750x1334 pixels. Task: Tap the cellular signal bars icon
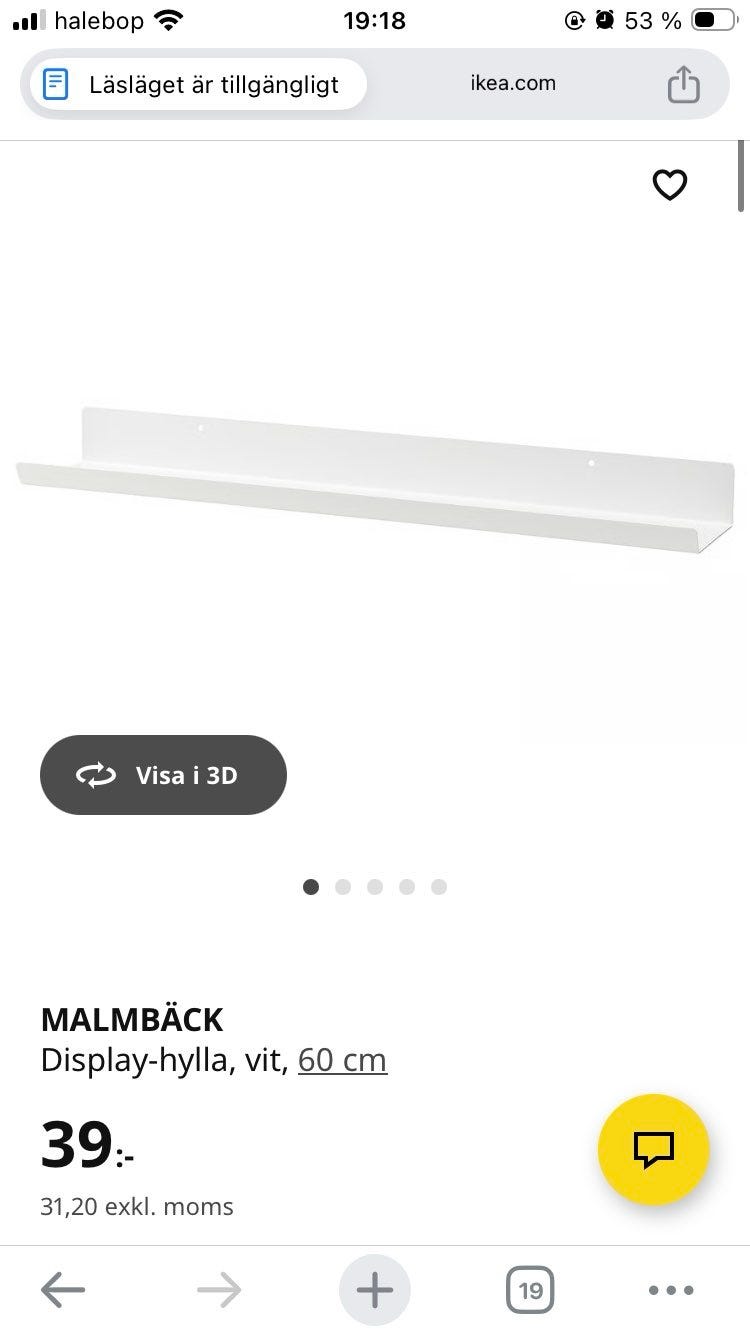27,18
